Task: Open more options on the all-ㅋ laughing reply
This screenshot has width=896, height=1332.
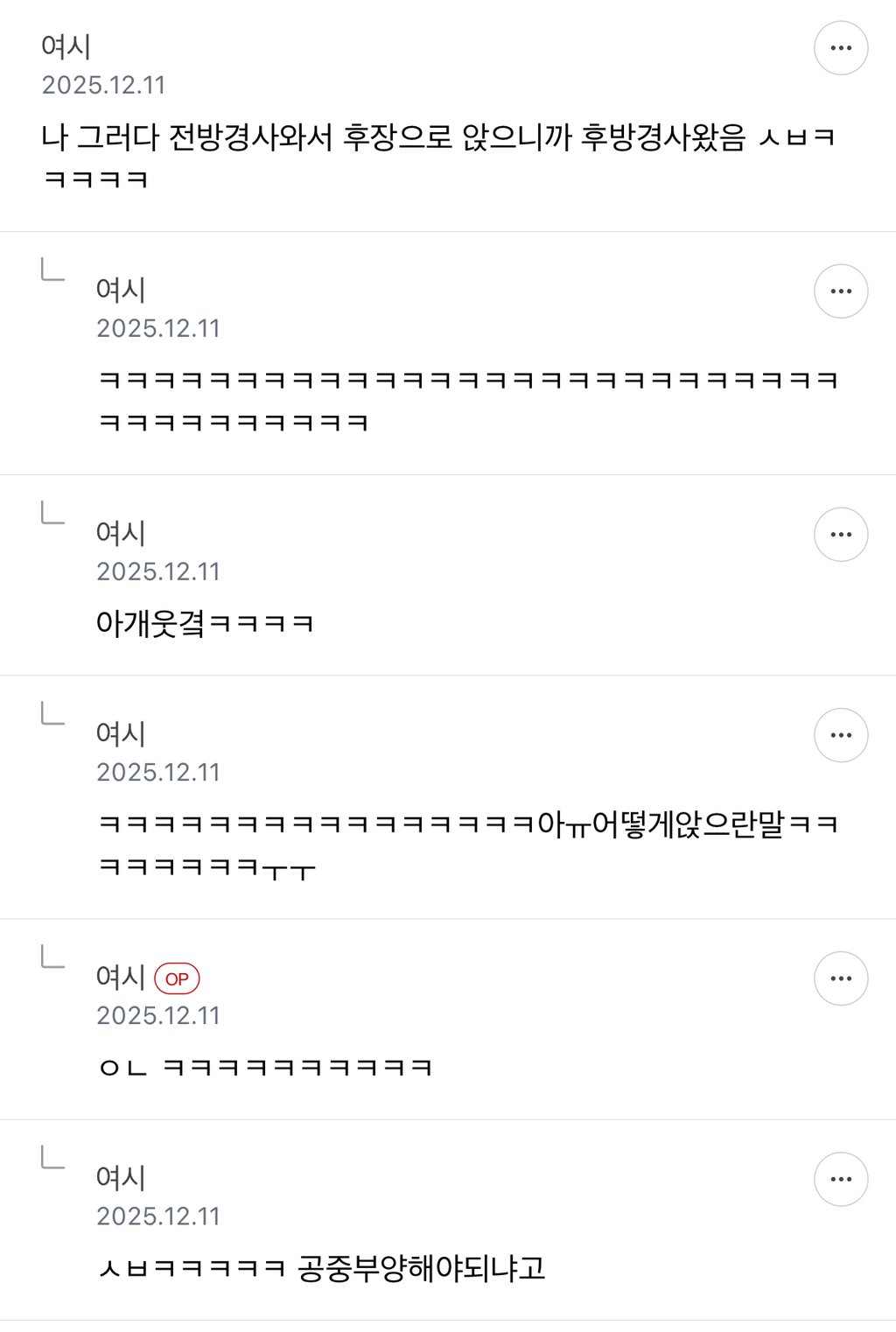Action: pos(841,291)
